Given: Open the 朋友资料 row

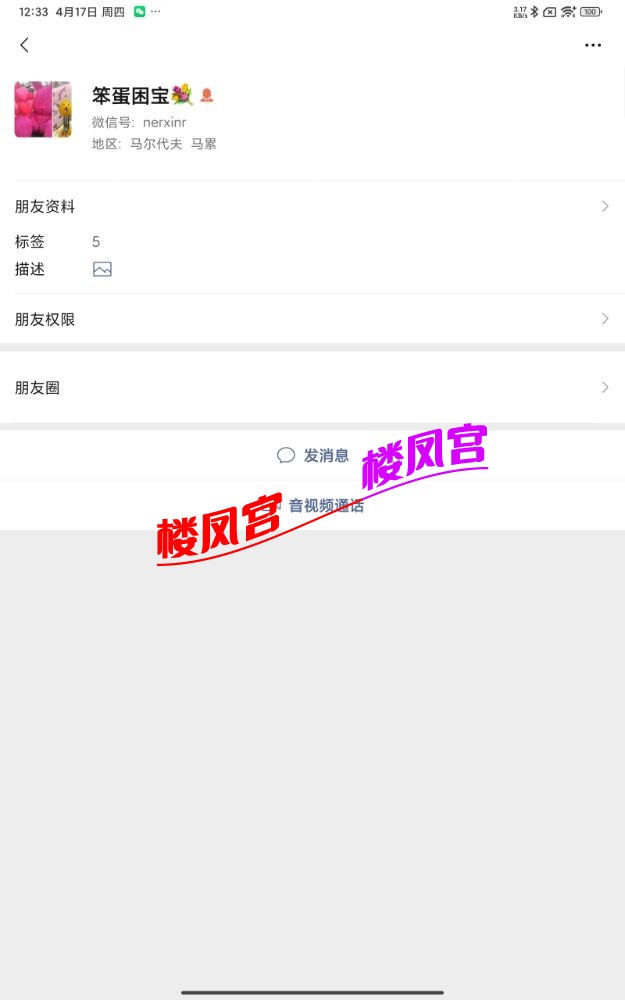Looking at the screenshot, I should click(312, 207).
